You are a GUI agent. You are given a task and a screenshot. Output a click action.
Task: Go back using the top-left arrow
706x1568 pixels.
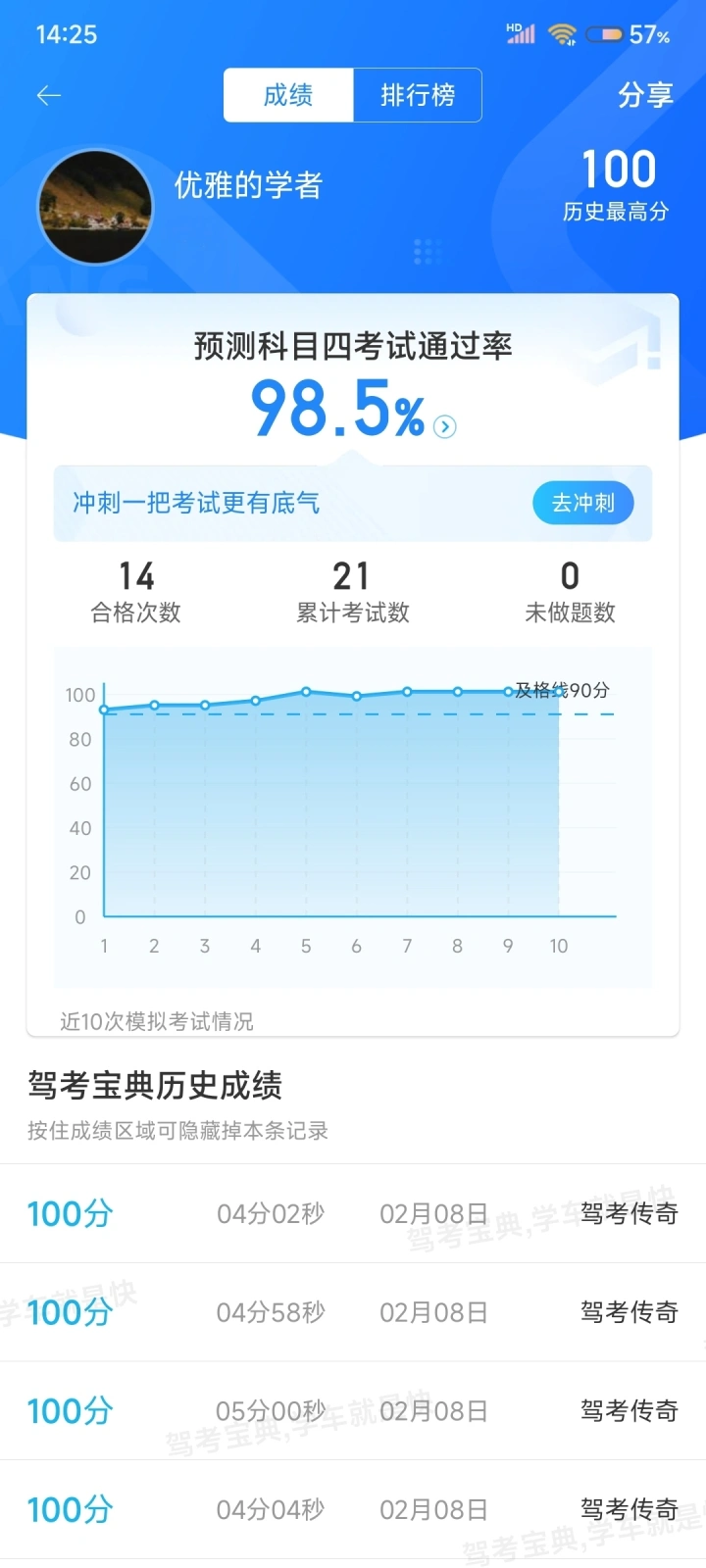(49, 95)
